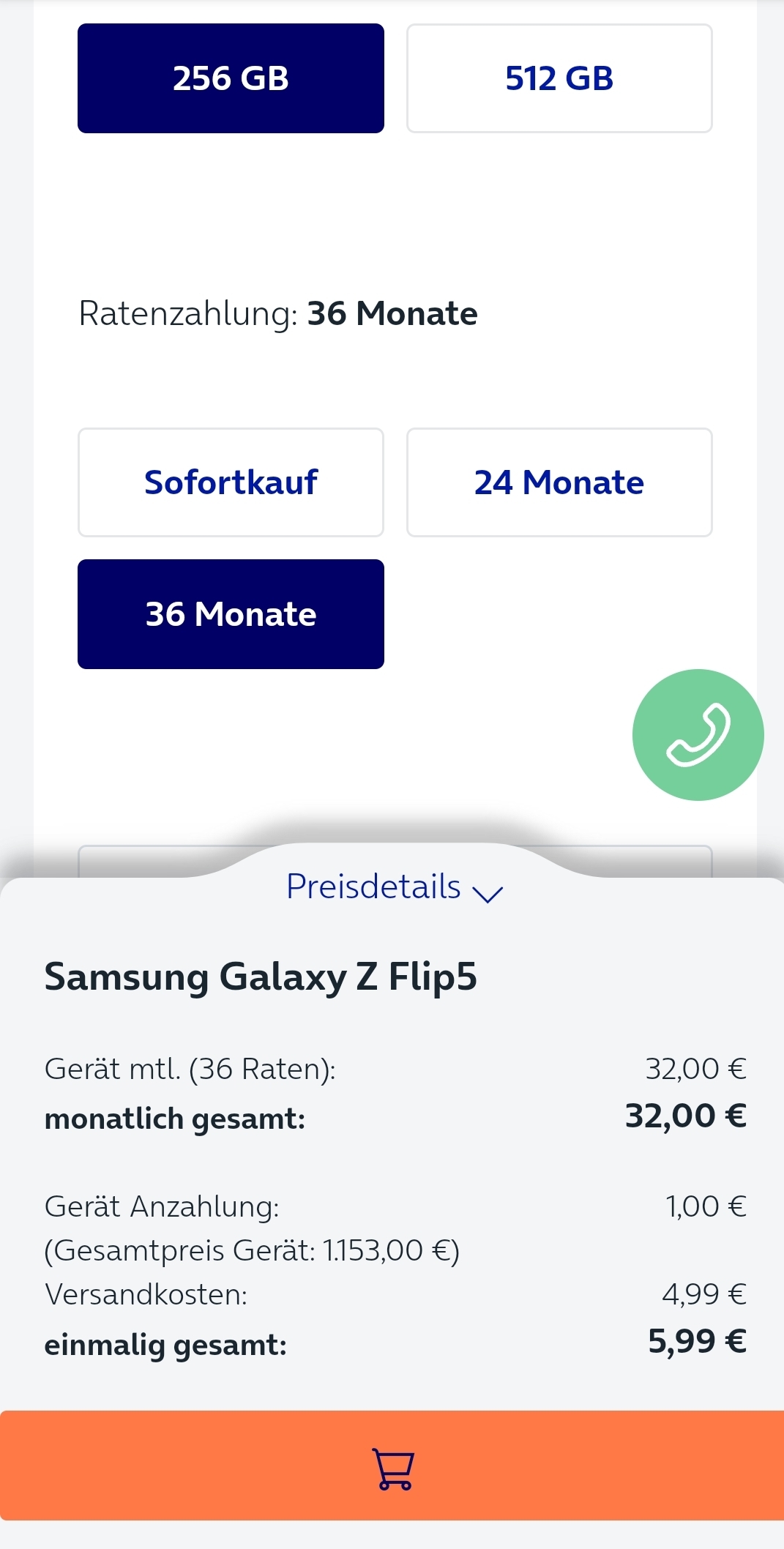784x1549 pixels.
Task: Pick Sofortkauf as payment option
Action: click(231, 482)
